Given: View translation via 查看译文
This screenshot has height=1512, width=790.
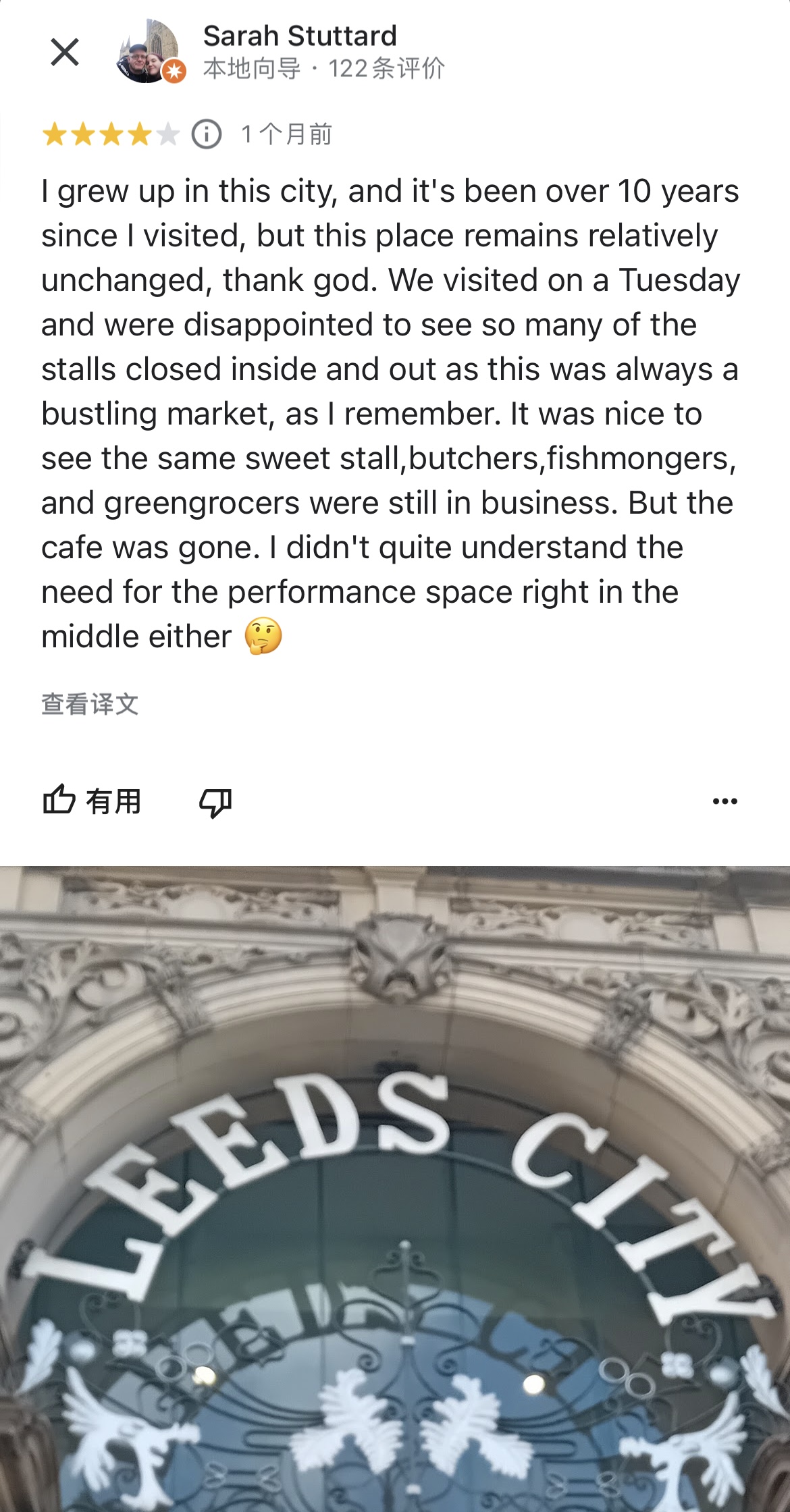Looking at the screenshot, I should pyautogui.click(x=90, y=704).
